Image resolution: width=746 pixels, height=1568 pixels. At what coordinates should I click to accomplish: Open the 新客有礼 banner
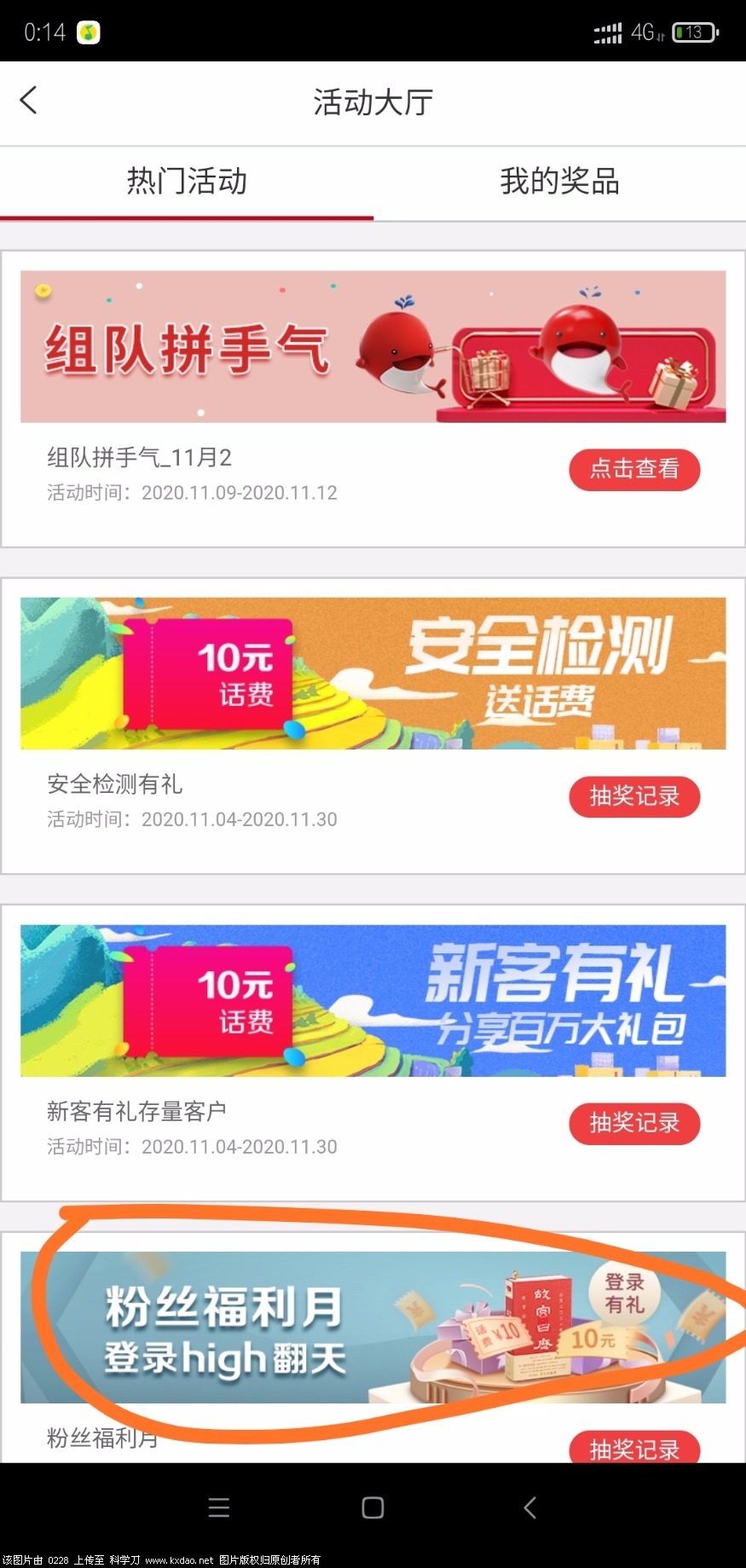tap(373, 1000)
